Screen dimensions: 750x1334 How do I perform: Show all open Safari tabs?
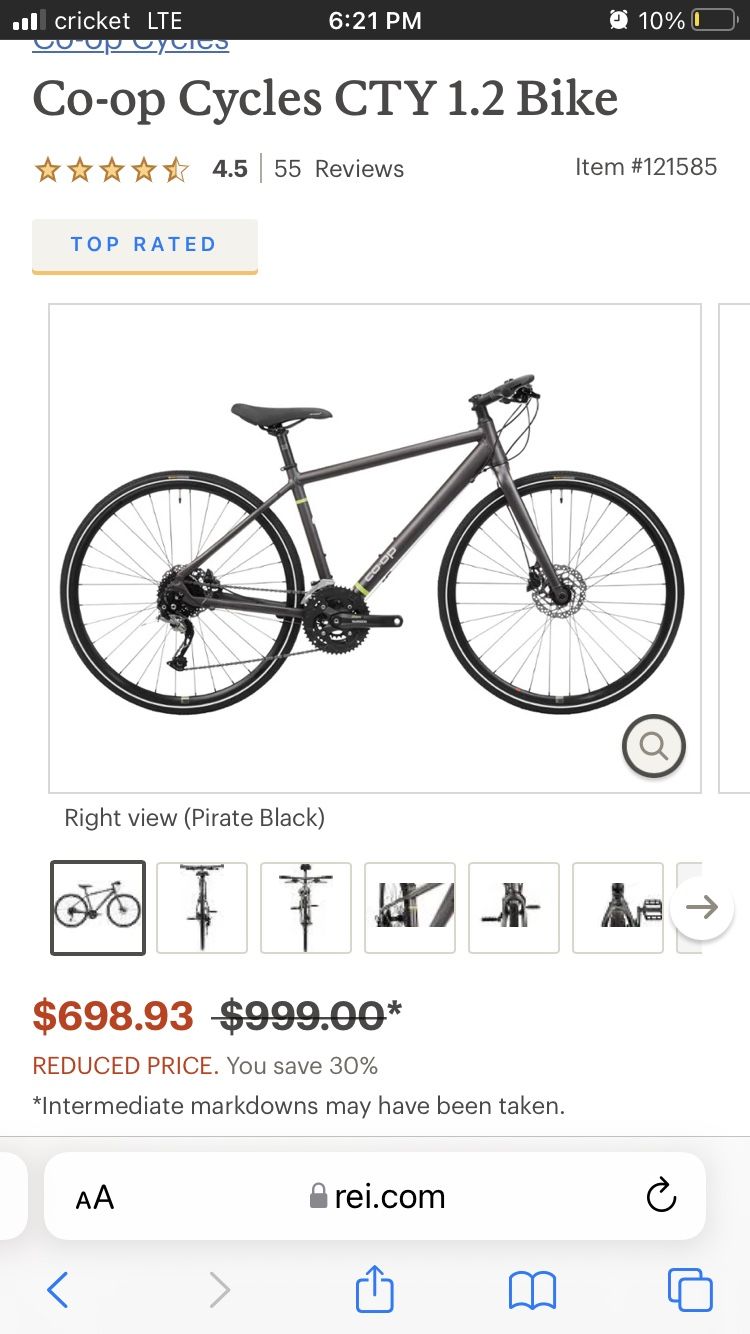(690, 1290)
